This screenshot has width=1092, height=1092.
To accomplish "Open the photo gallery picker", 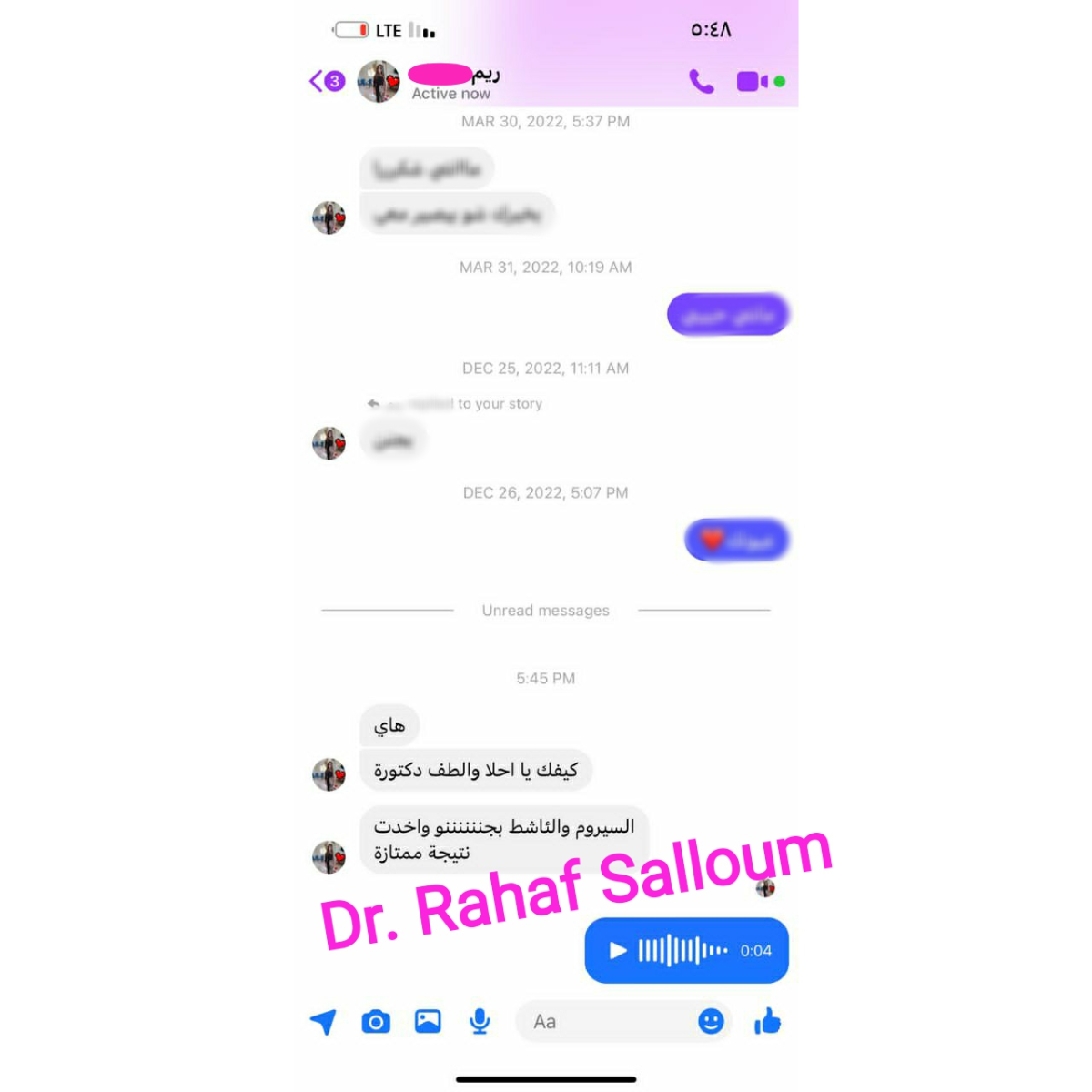I will [428, 1022].
